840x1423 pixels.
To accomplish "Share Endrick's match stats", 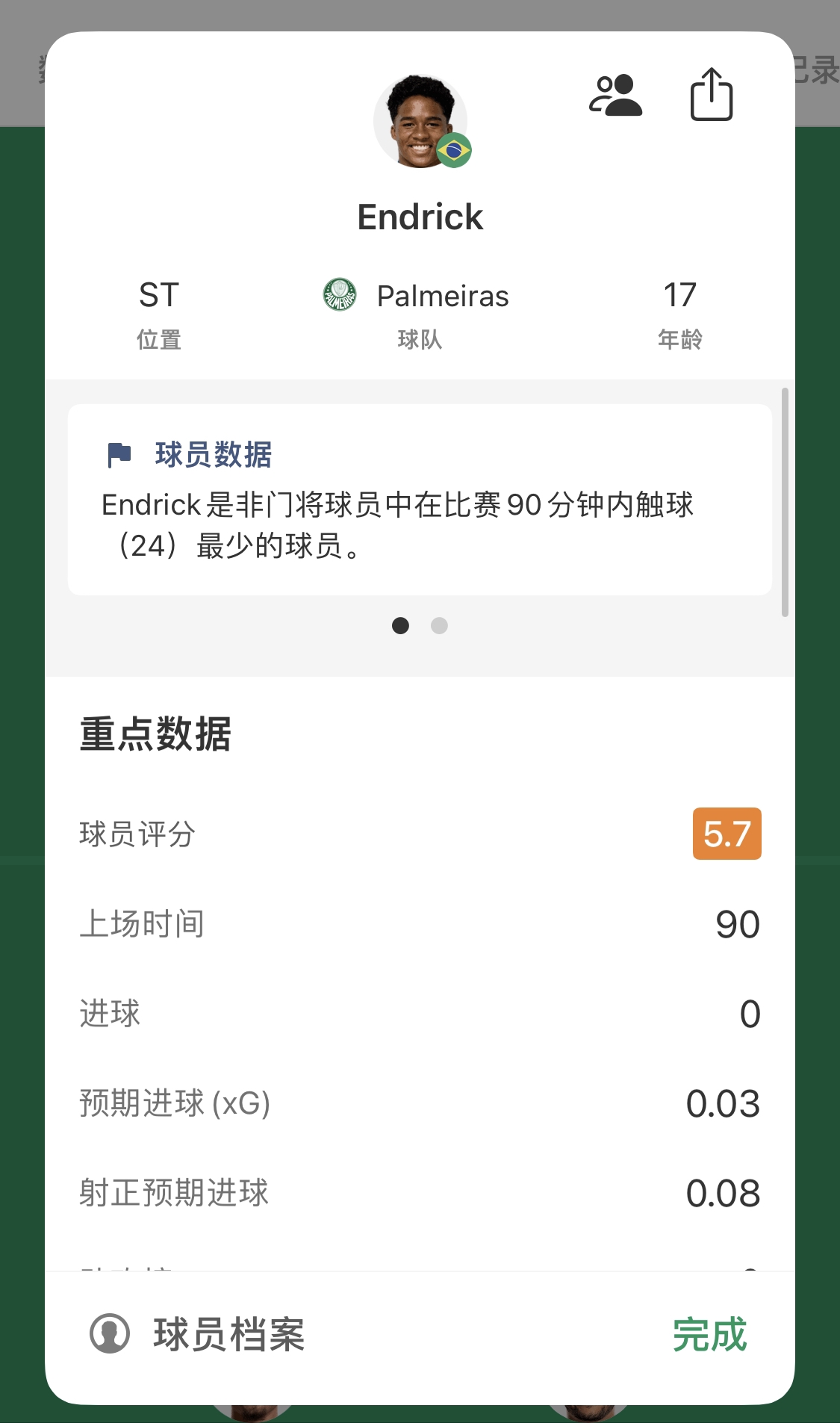I will [x=711, y=95].
